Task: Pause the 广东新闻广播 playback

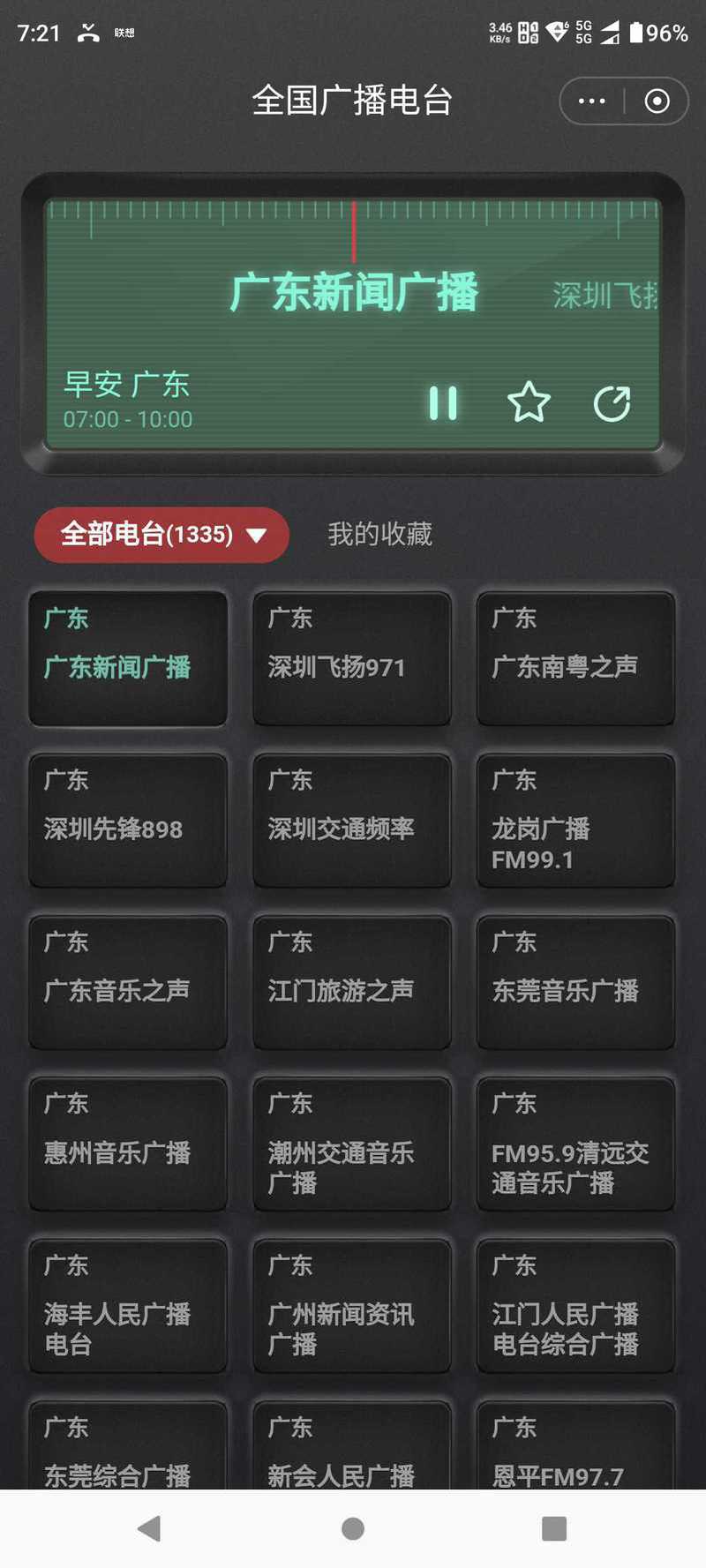Action: (x=442, y=403)
